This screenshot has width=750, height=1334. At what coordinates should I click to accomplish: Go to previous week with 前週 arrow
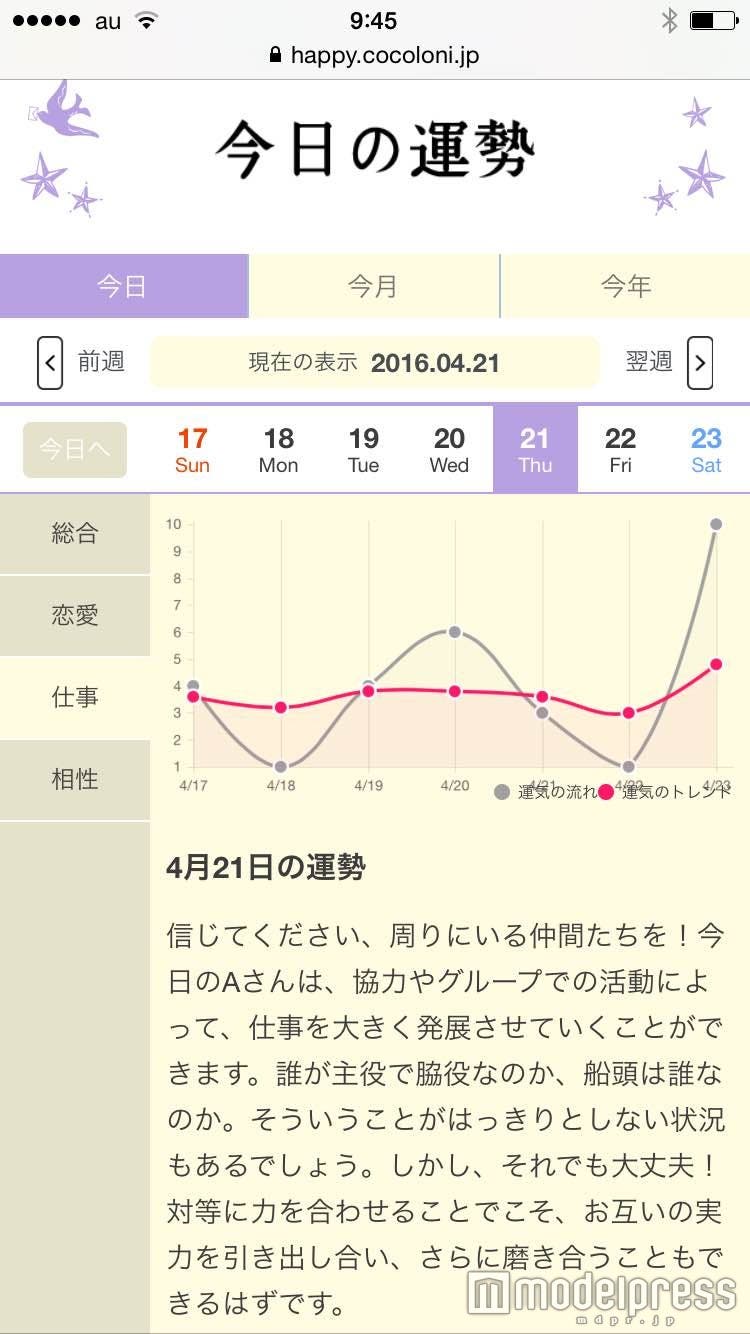coord(50,362)
